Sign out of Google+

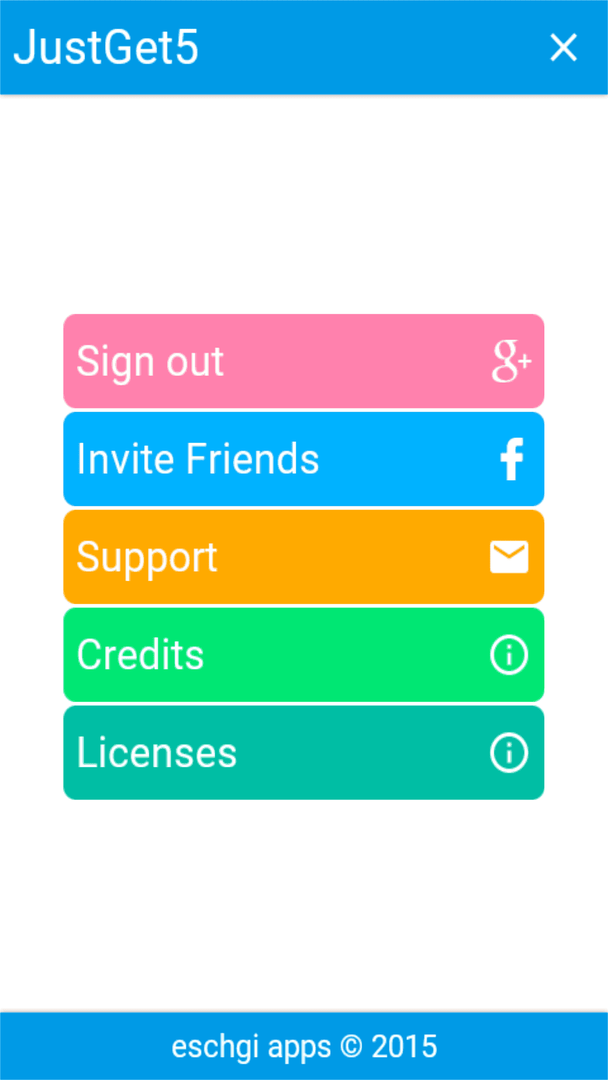(x=304, y=362)
